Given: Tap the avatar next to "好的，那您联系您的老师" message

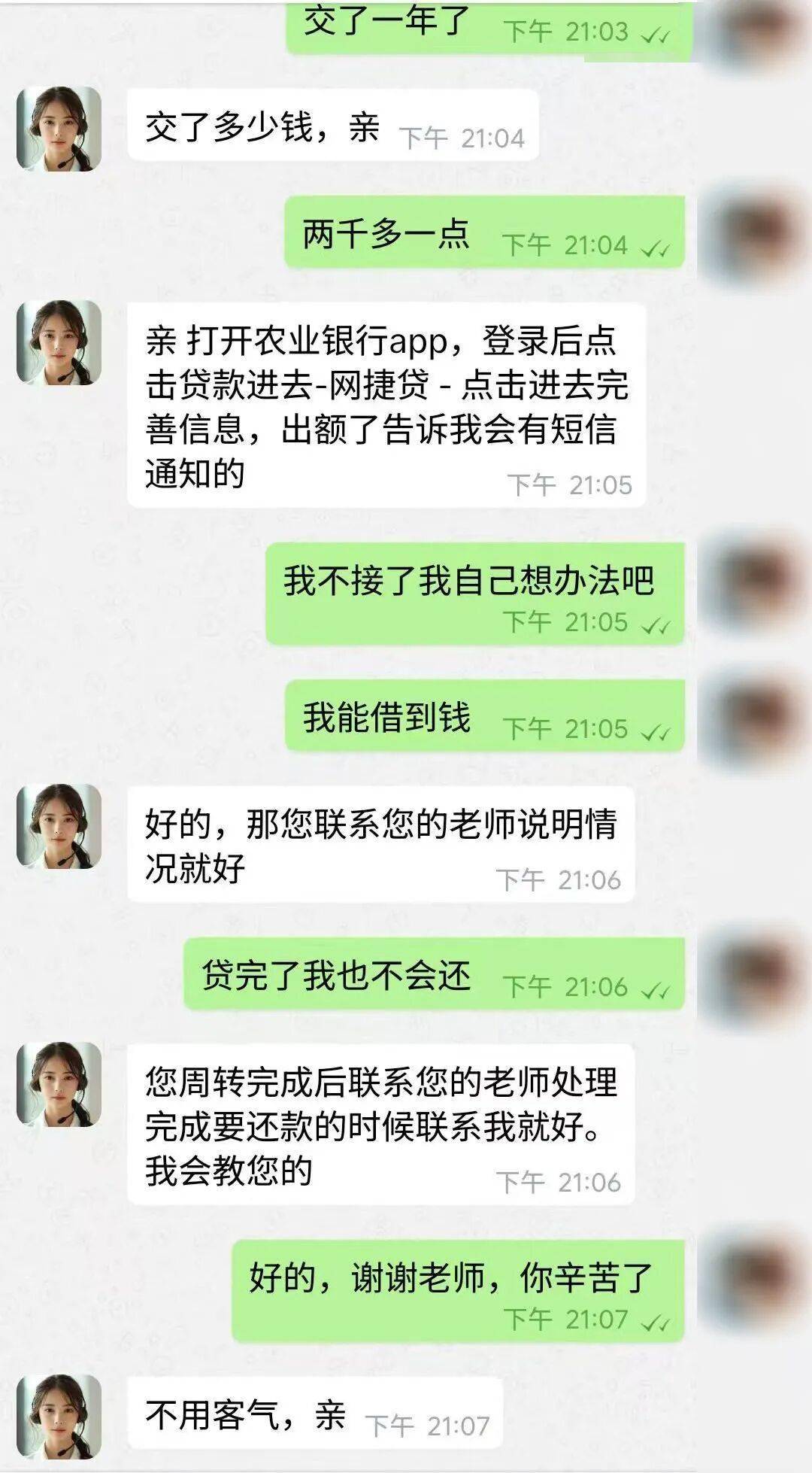Looking at the screenshot, I should (x=59, y=827).
